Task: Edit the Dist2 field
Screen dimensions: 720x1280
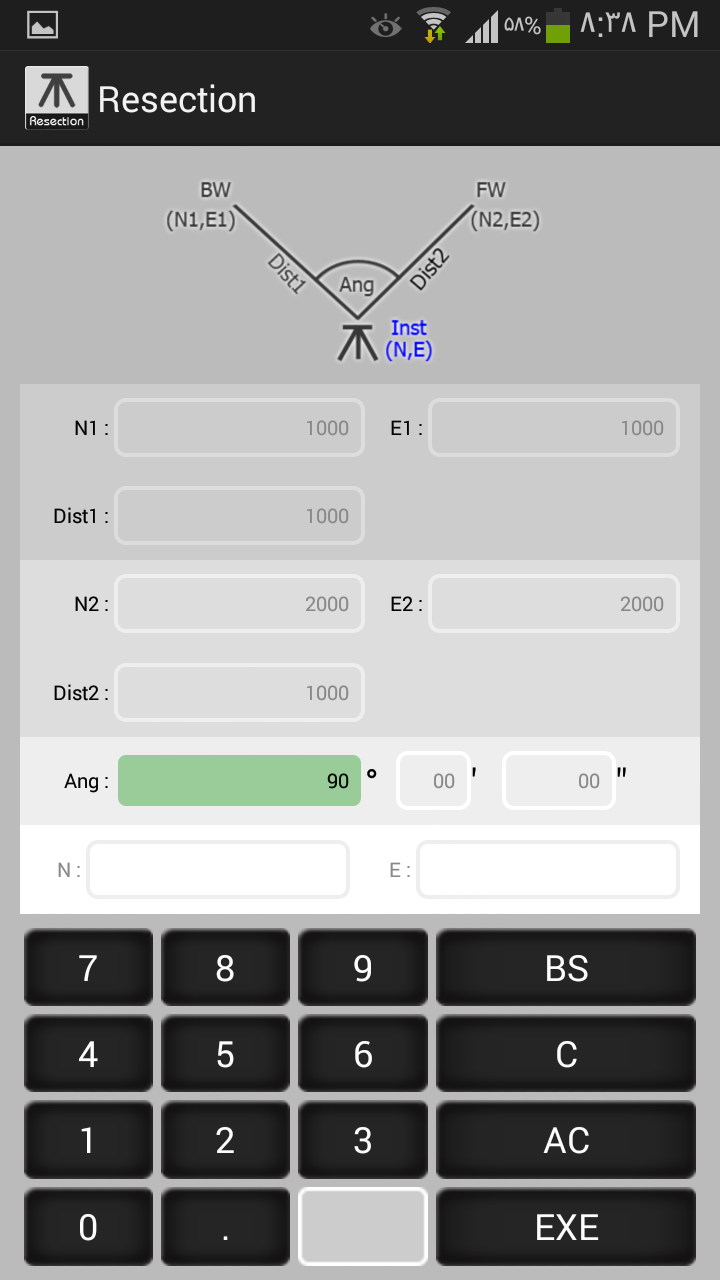Action: [x=239, y=692]
